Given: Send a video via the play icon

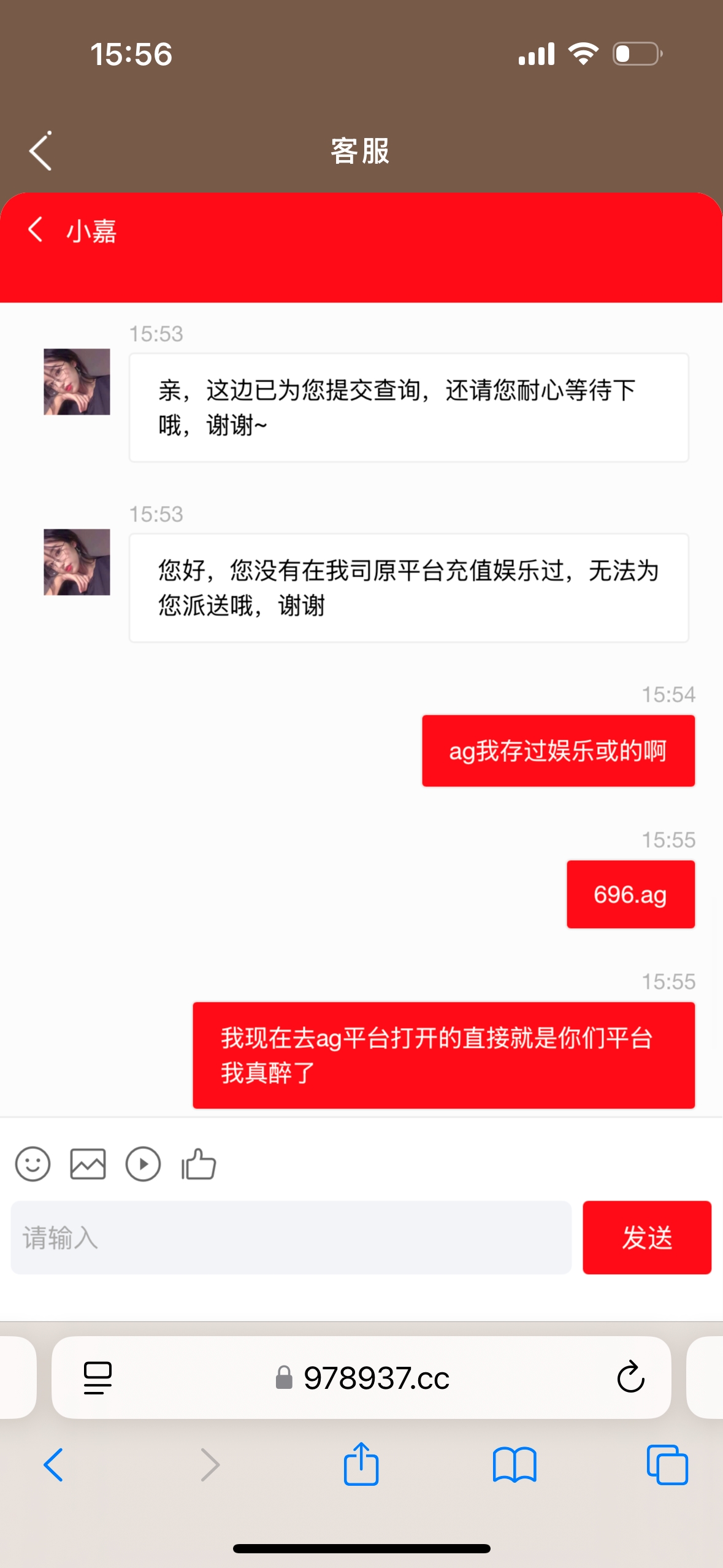Looking at the screenshot, I should coord(143,1164).
